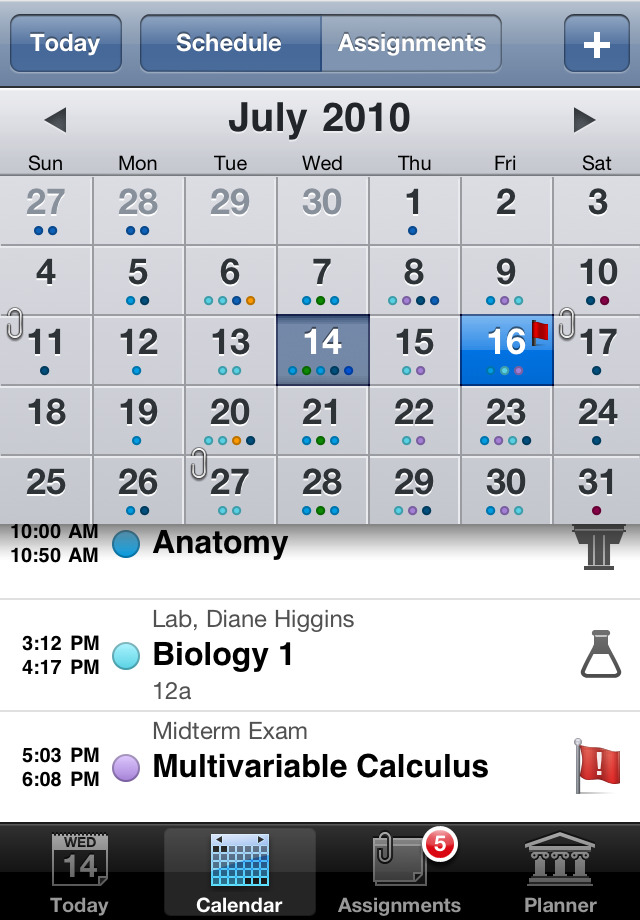Screen dimensions: 640x920
Task: Select the Calendar tab in bottom bar
Action: (x=239, y=872)
